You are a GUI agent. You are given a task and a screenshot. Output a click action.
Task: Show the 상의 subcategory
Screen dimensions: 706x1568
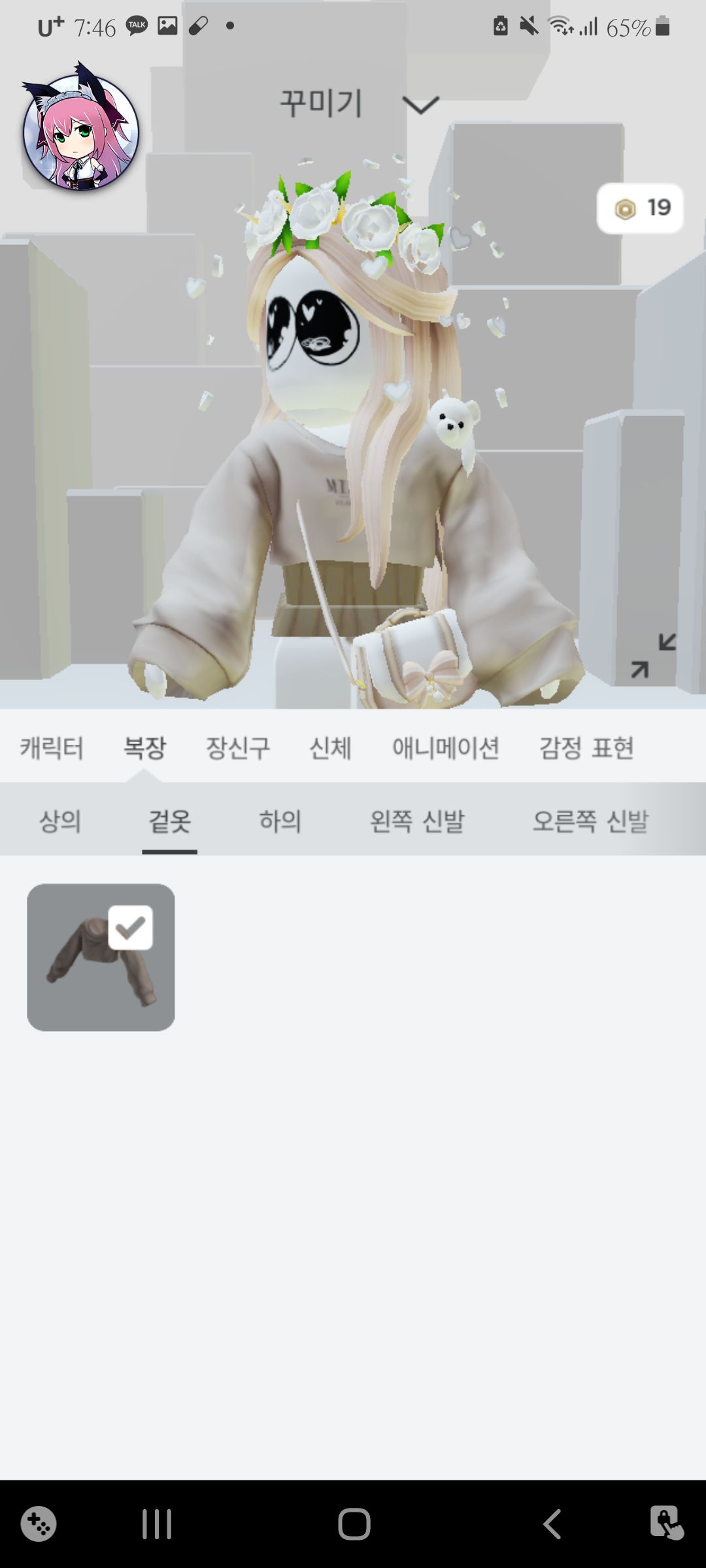(x=60, y=821)
